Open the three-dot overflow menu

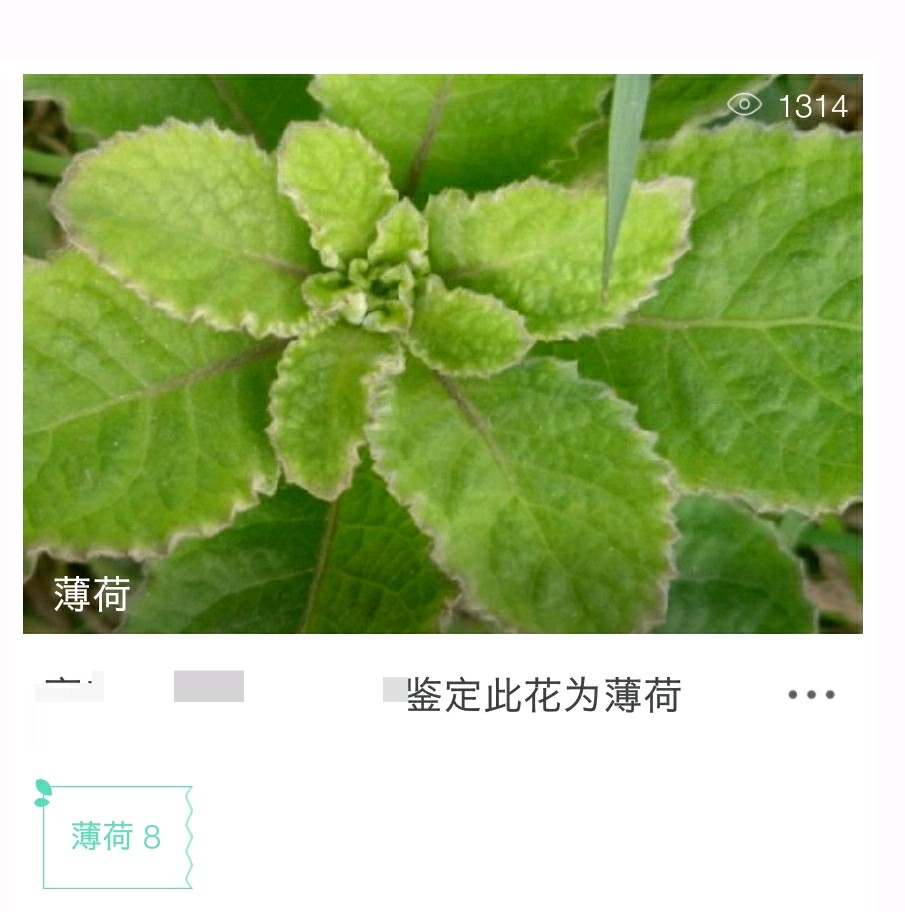[810, 695]
